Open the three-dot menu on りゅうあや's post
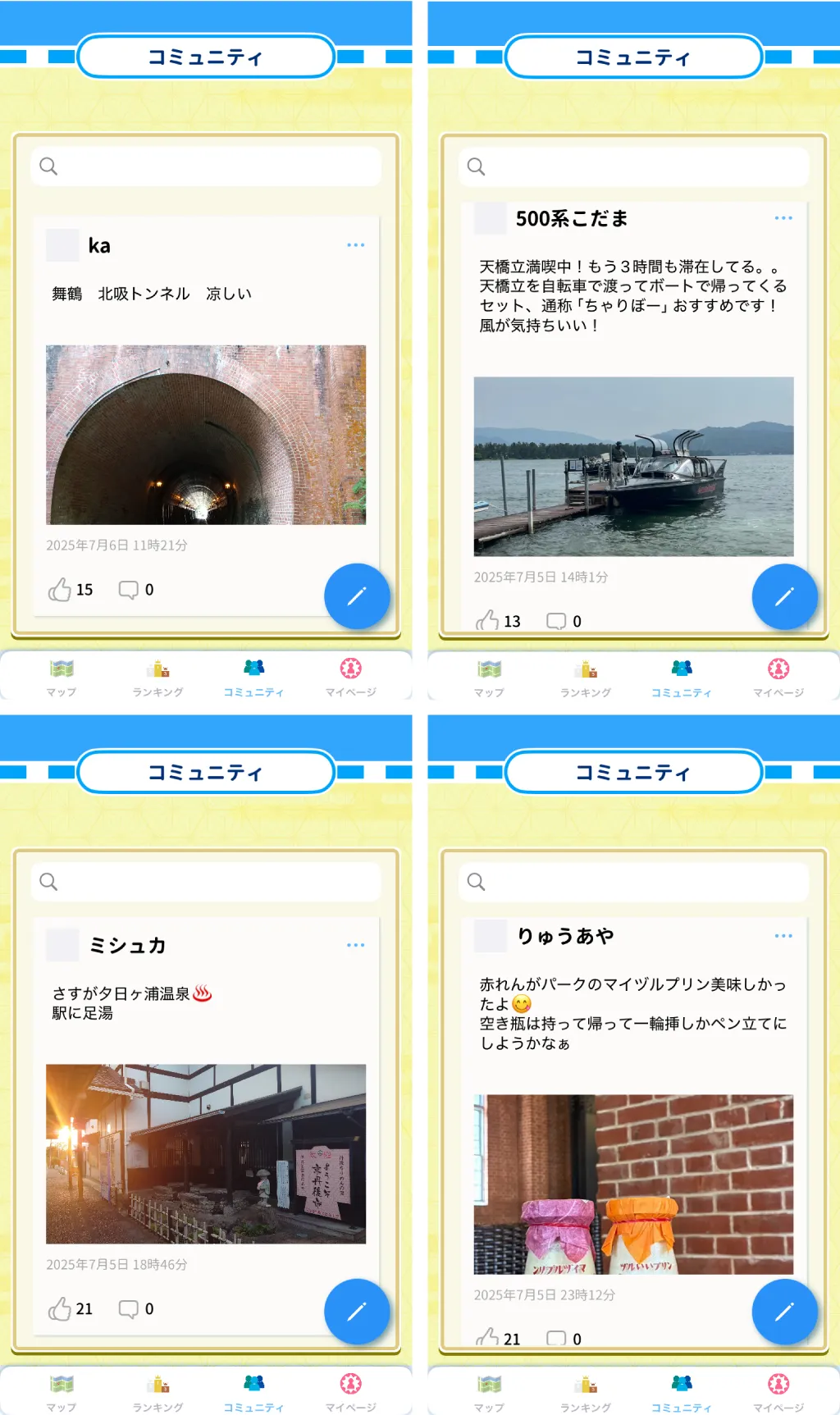 (x=784, y=935)
